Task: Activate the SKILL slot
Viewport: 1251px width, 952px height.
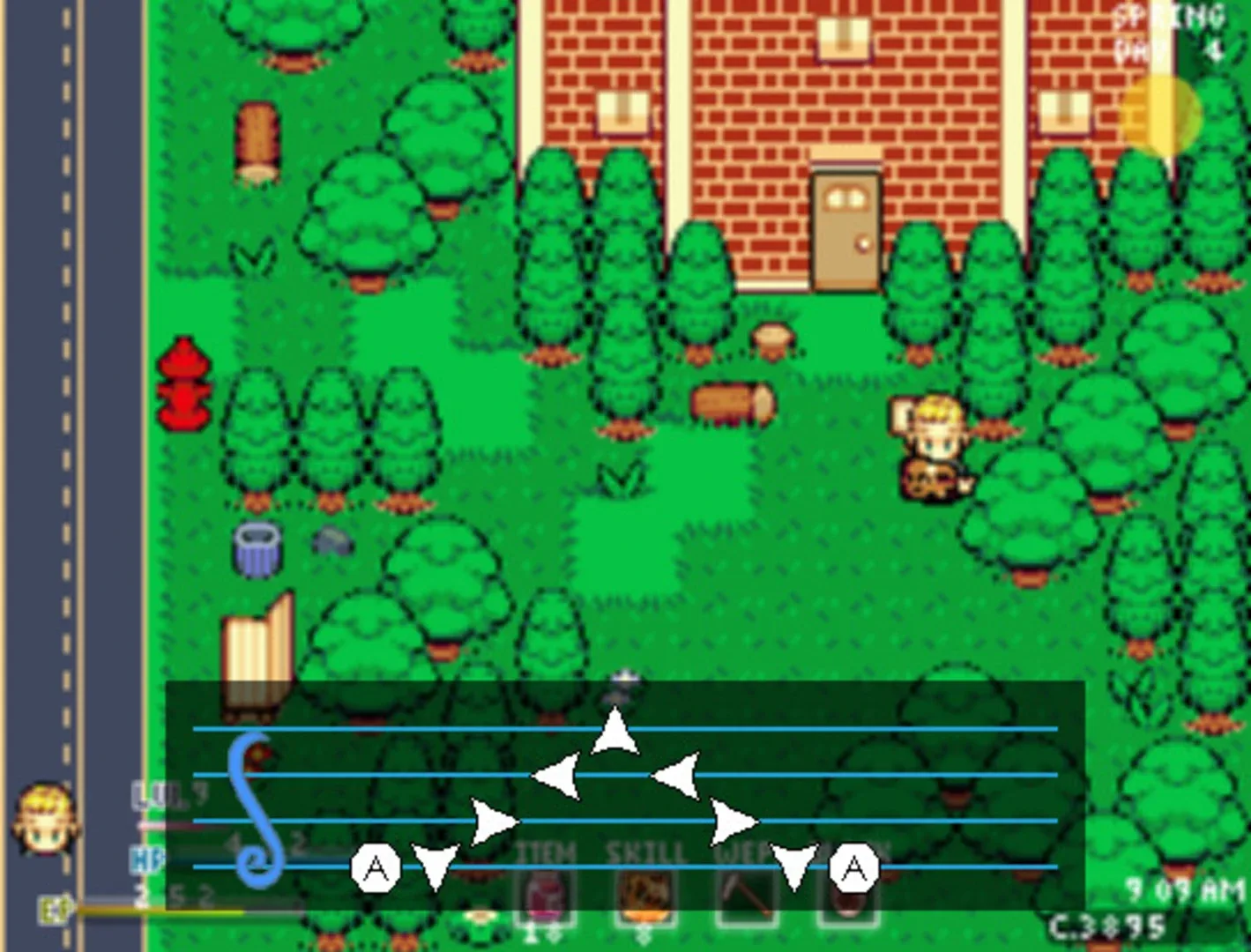Action: [x=646, y=897]
